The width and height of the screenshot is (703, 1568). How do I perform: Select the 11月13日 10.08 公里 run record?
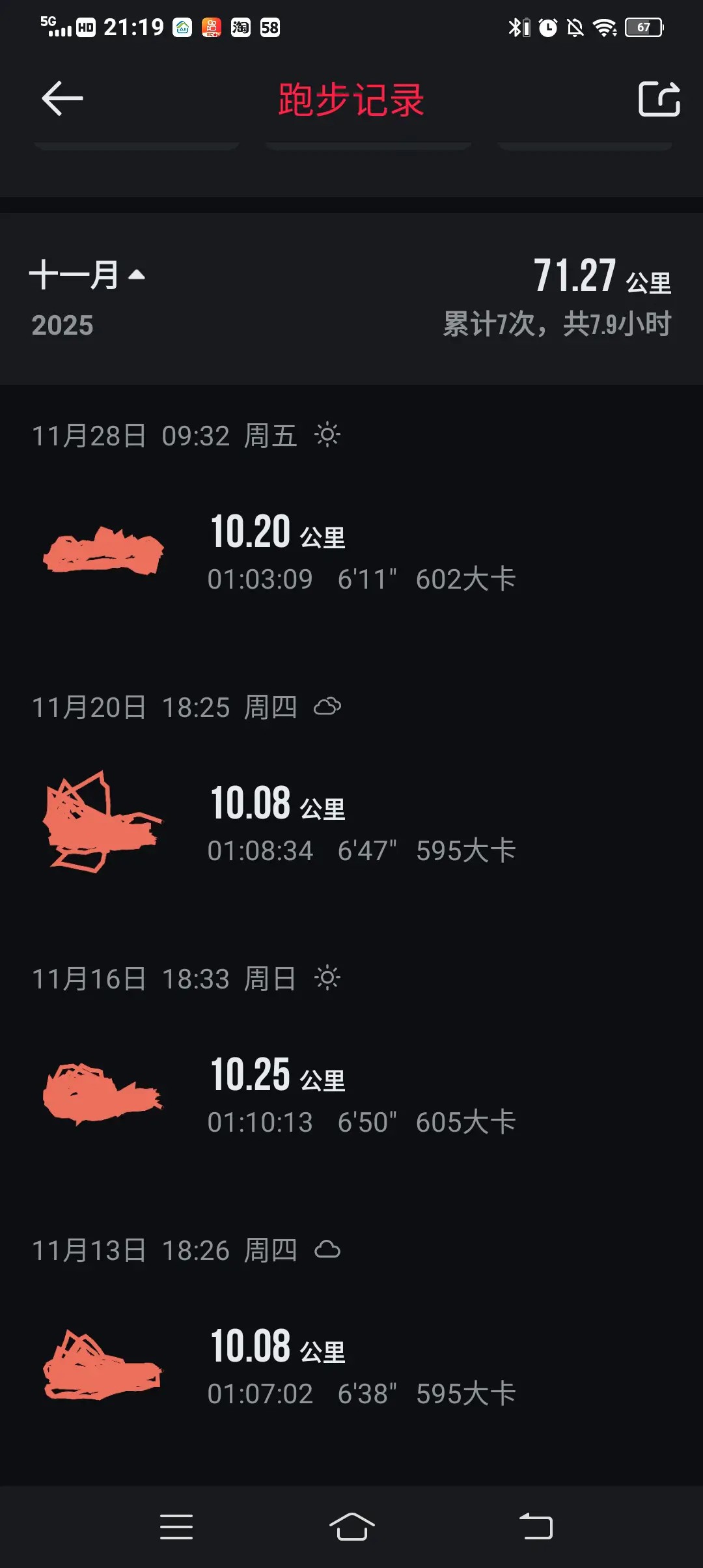[351, 1367]
